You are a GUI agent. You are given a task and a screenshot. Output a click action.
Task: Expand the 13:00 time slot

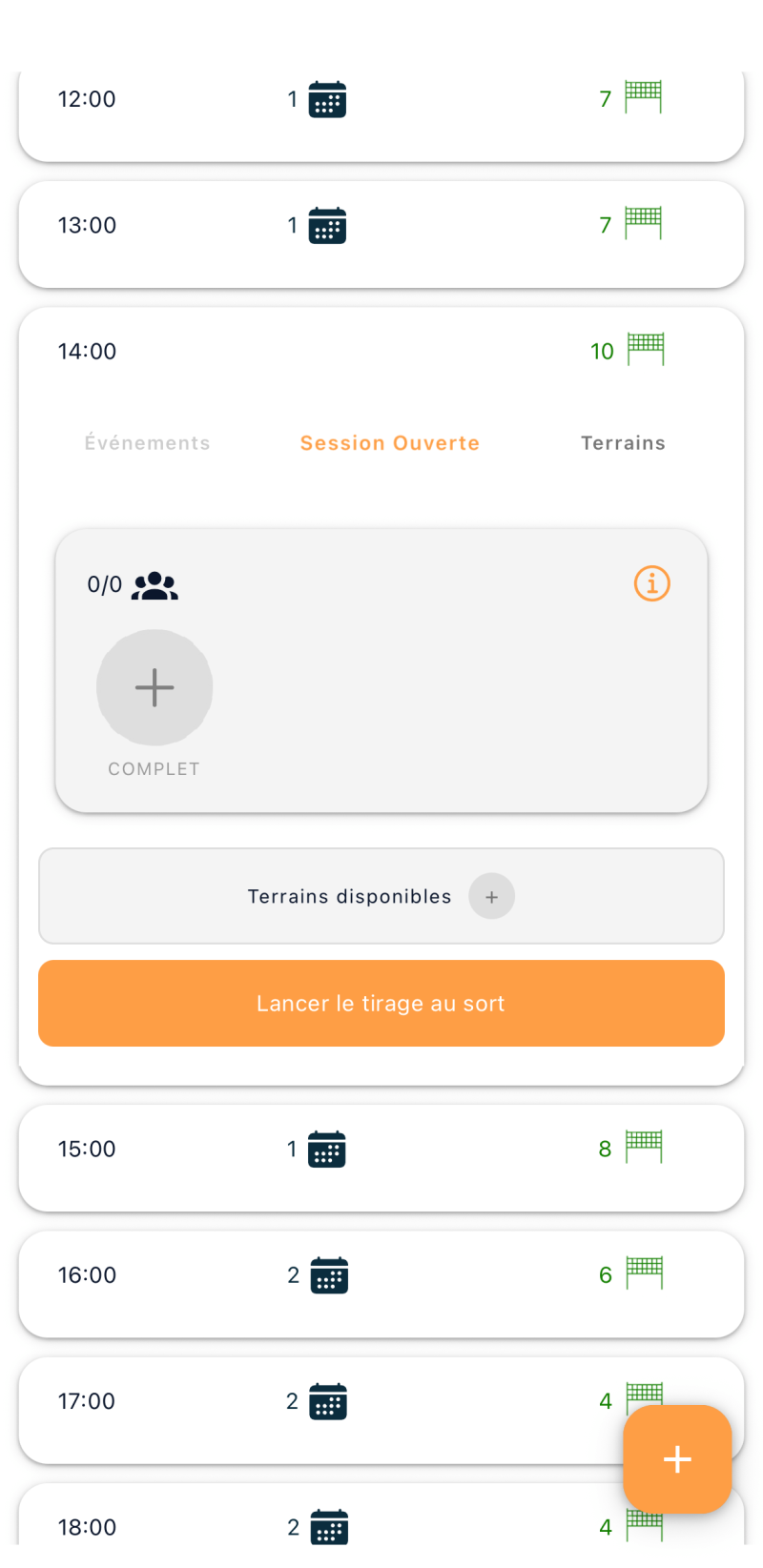(381, 227)
